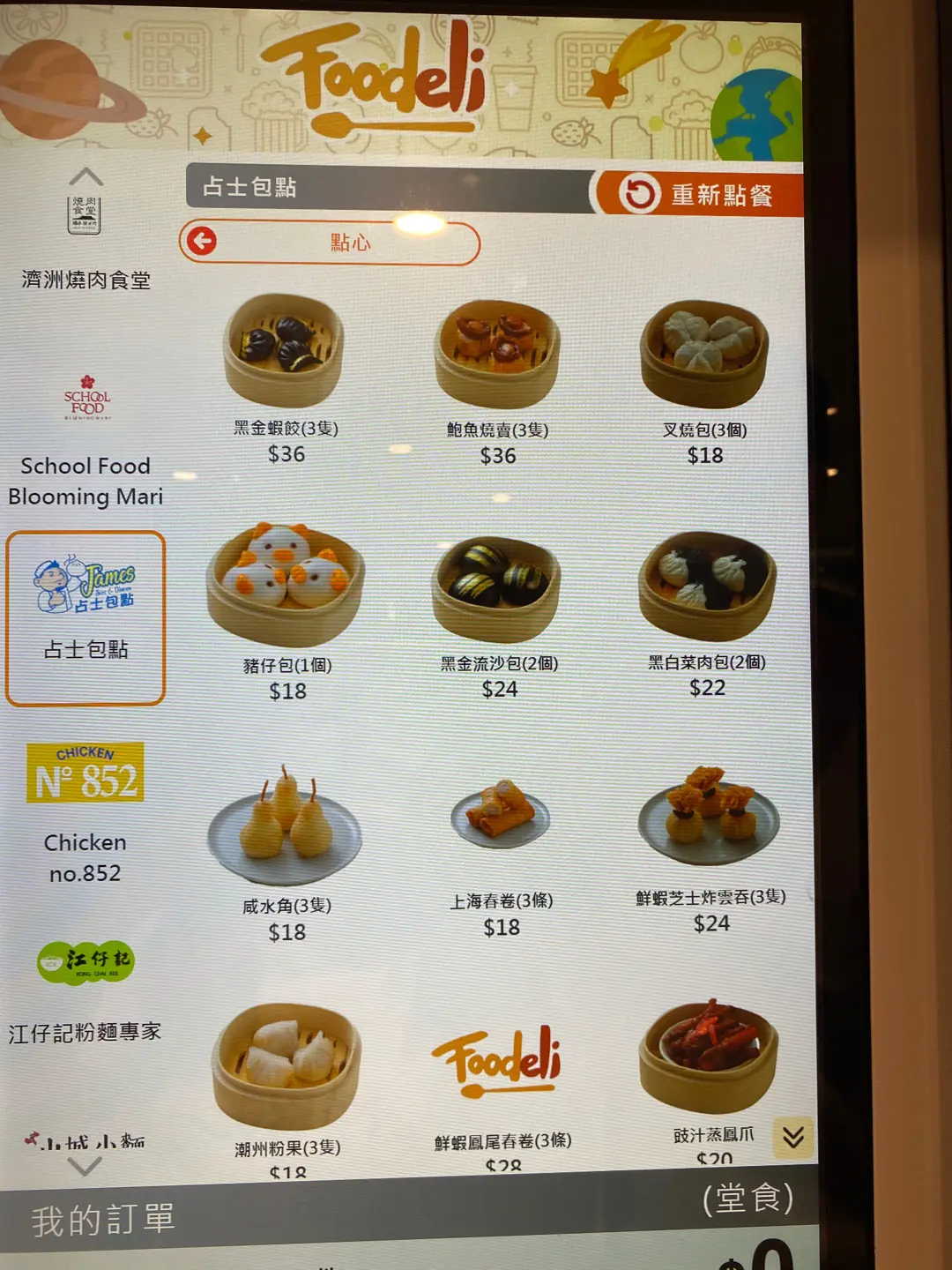Order 上海春卷(3條) spring rolls
The height and width of the screenshot is (1270, 952).
501,848
